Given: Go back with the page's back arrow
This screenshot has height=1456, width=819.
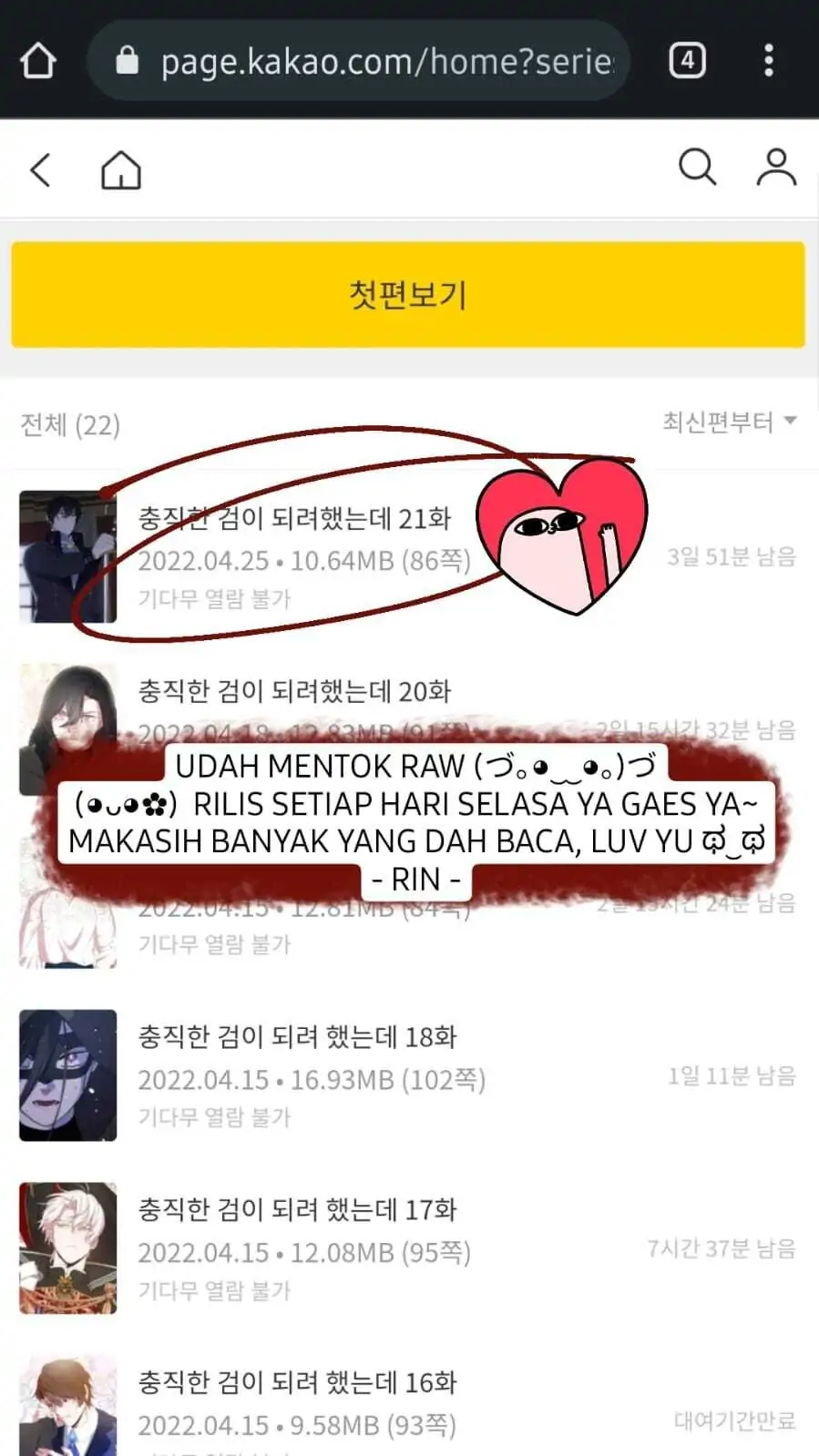Looking at the screenshot, I should point(40,169).
